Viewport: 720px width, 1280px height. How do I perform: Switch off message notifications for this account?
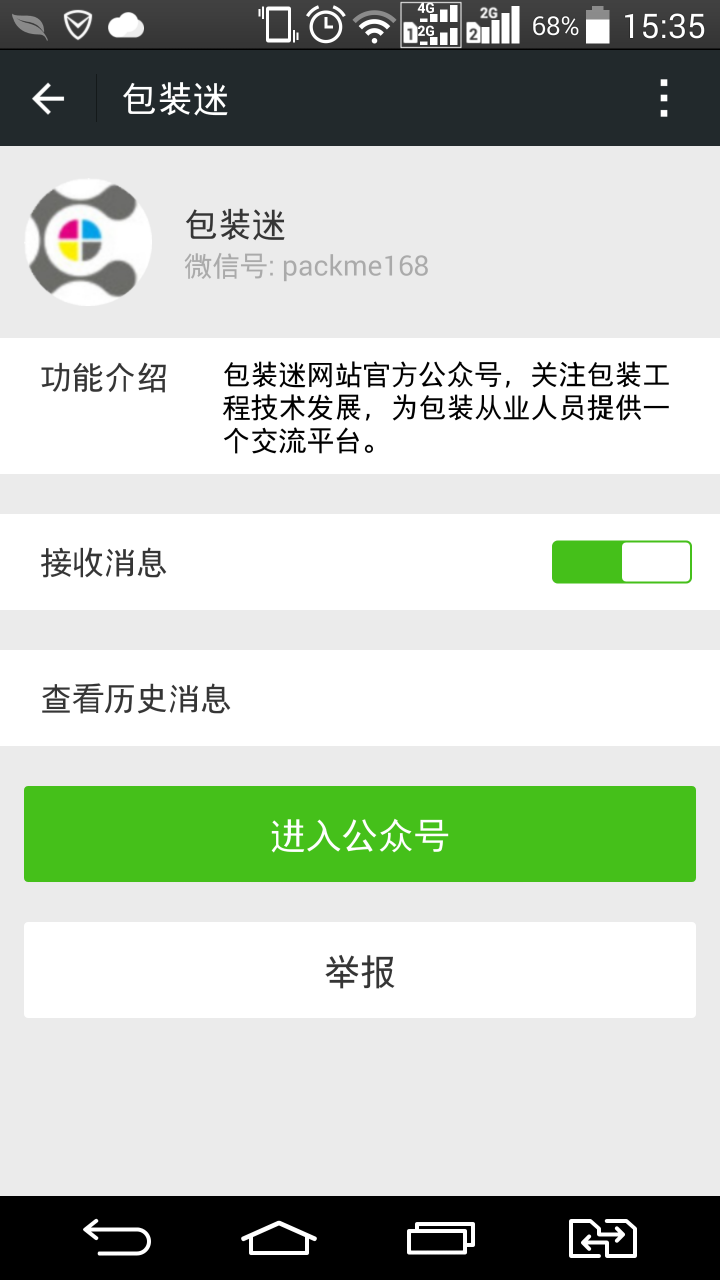click(621, 561)
